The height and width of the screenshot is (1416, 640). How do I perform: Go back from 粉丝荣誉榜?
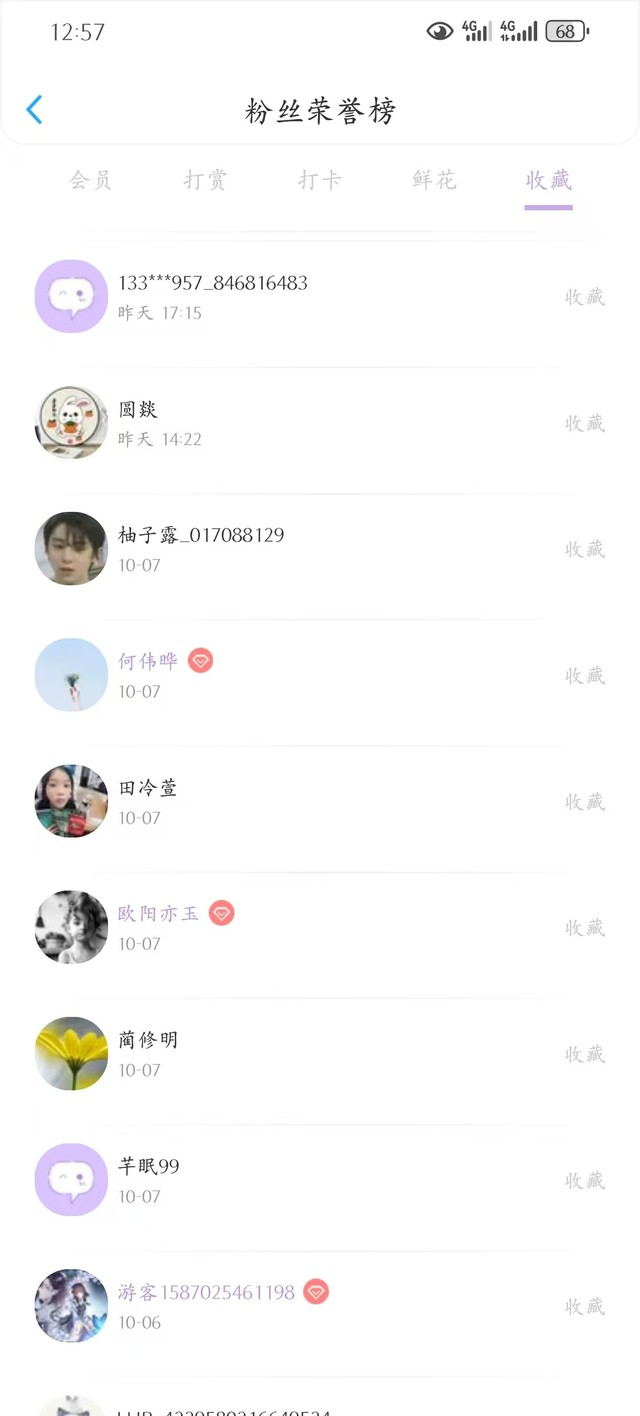click(34, 109)
